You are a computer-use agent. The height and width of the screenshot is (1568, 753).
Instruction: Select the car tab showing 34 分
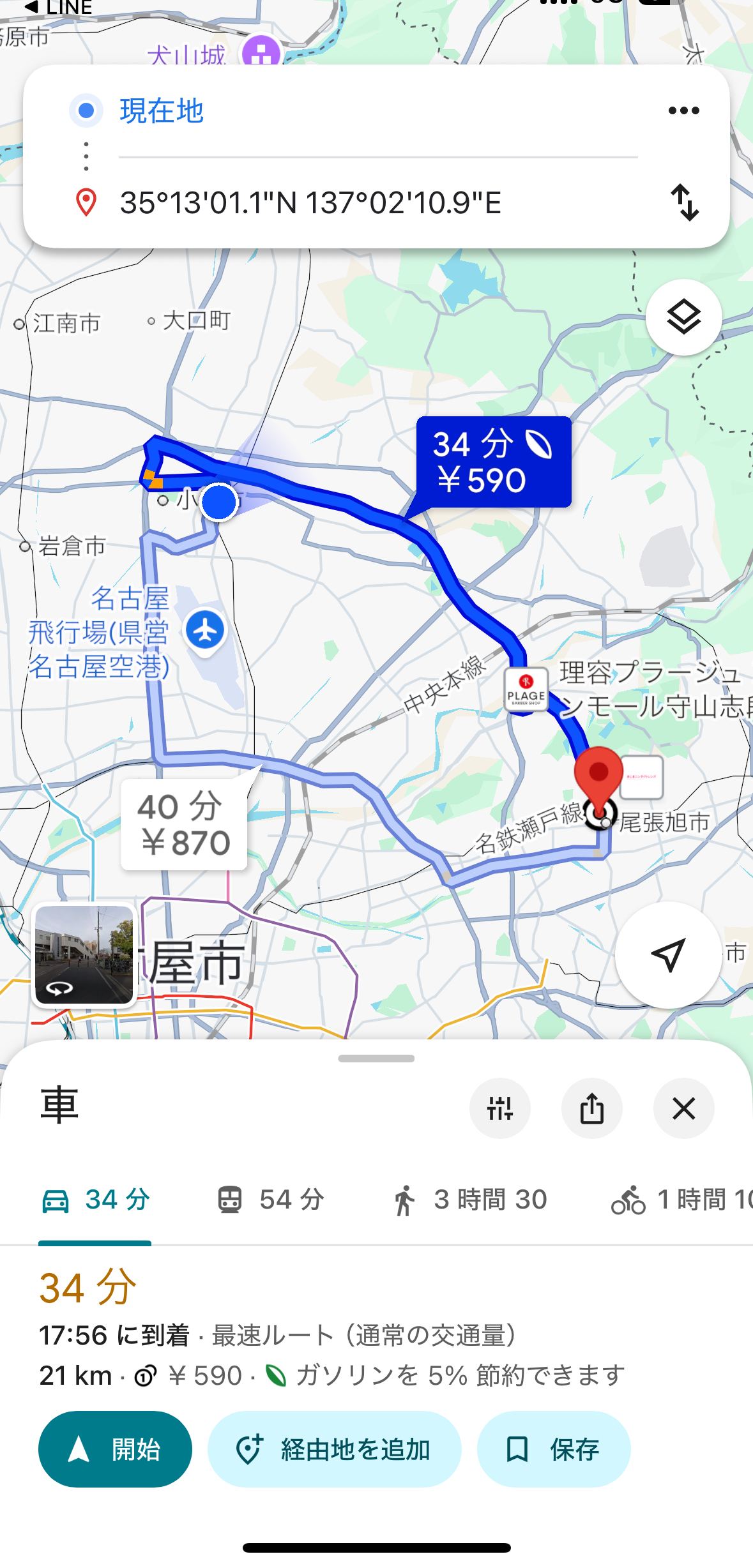pos(95,1200)
